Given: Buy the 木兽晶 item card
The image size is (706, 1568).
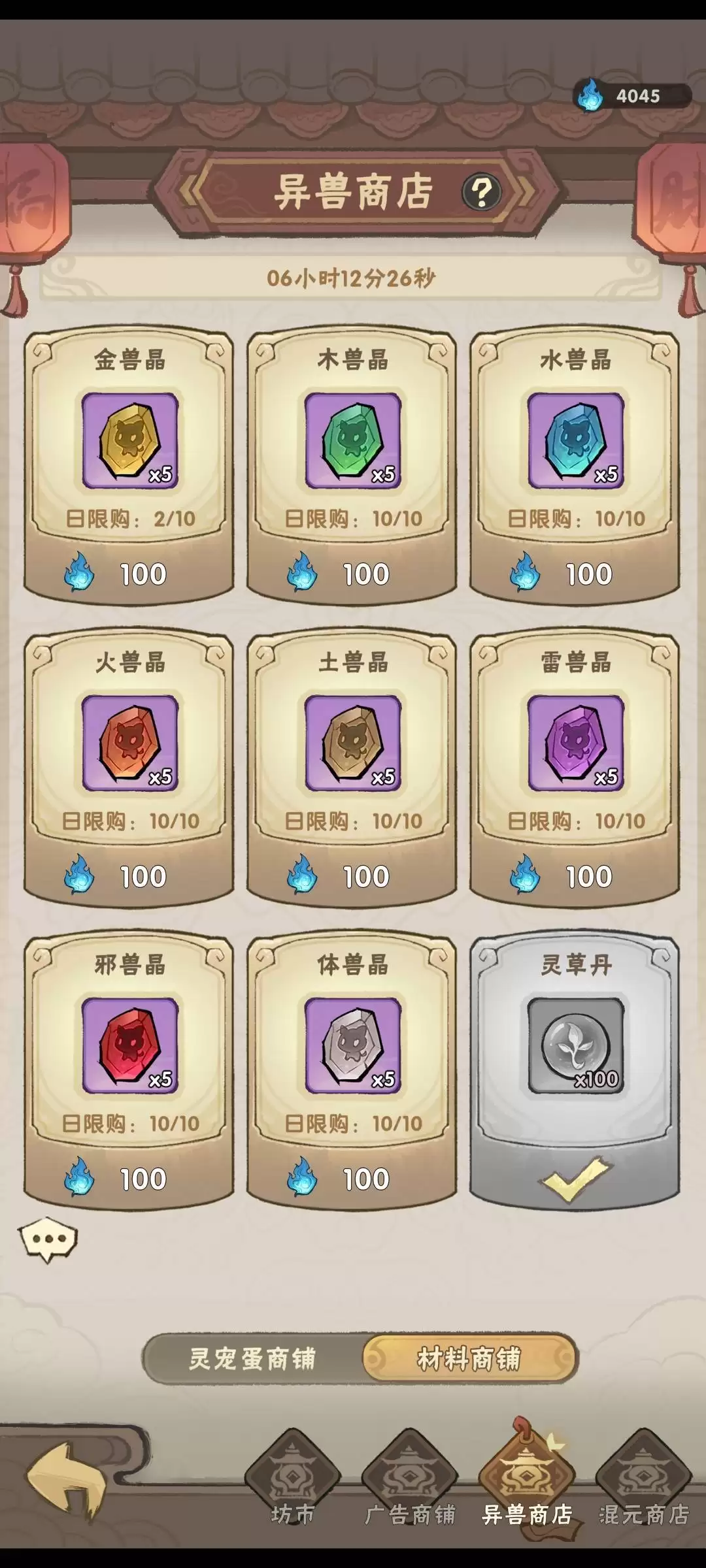Looking at the screenshot, I should coord(352,468).
